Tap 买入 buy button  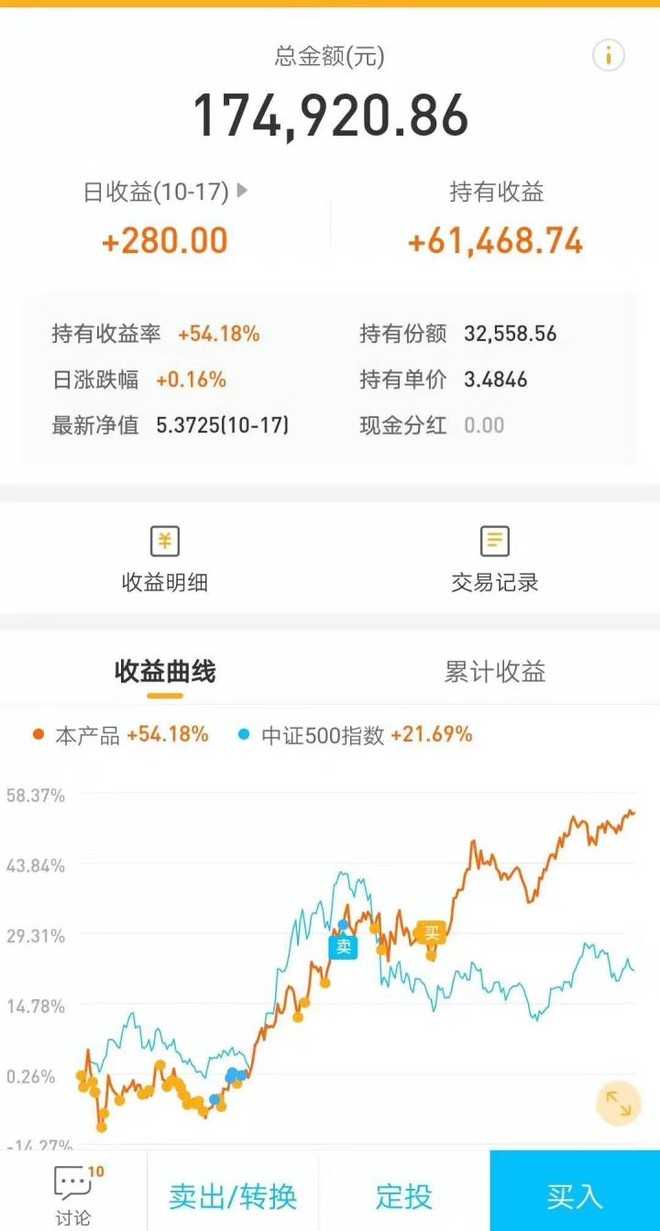click(574, 1195)
